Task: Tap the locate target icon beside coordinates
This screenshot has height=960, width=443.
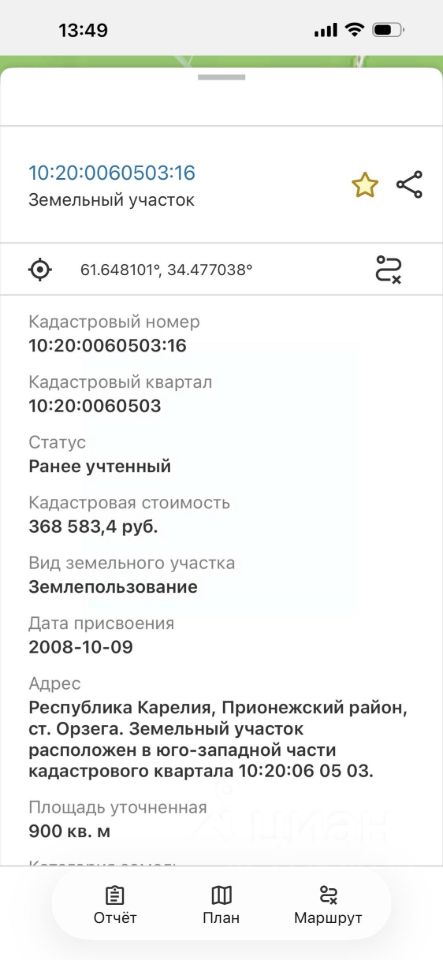Action: [40, 269]
